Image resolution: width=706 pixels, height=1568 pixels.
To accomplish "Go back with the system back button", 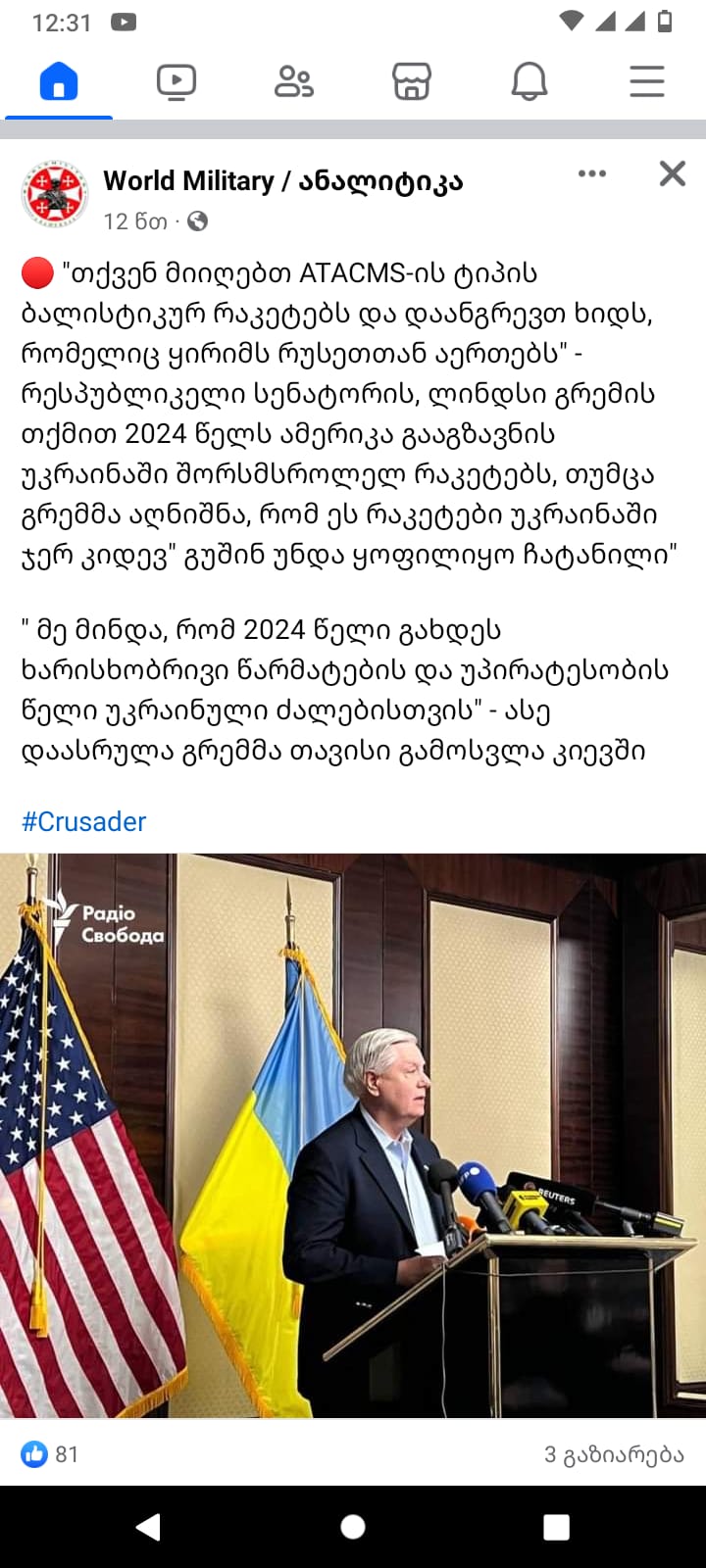I will click(149, 1527).
